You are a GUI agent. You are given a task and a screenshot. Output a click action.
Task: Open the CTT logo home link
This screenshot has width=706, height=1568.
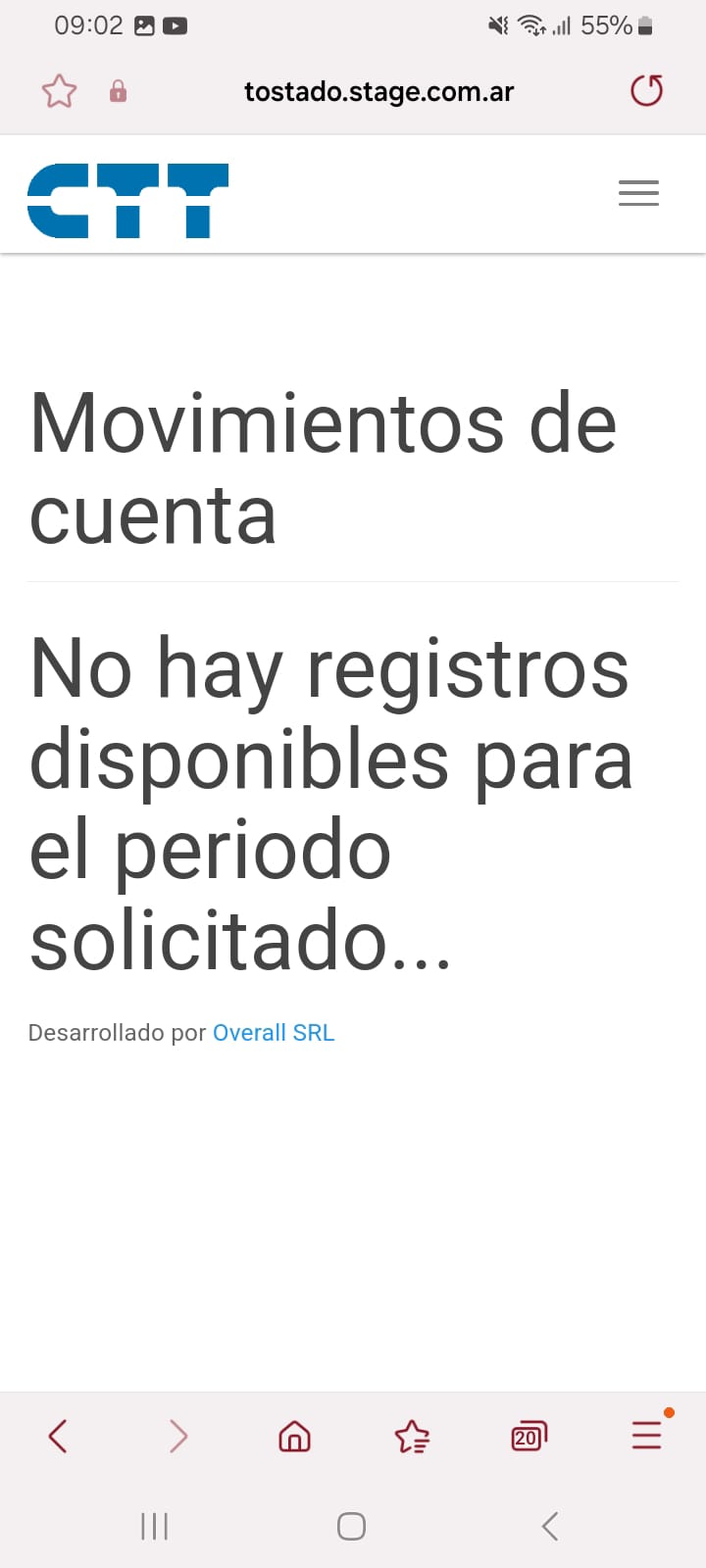[x=127, y=200]
